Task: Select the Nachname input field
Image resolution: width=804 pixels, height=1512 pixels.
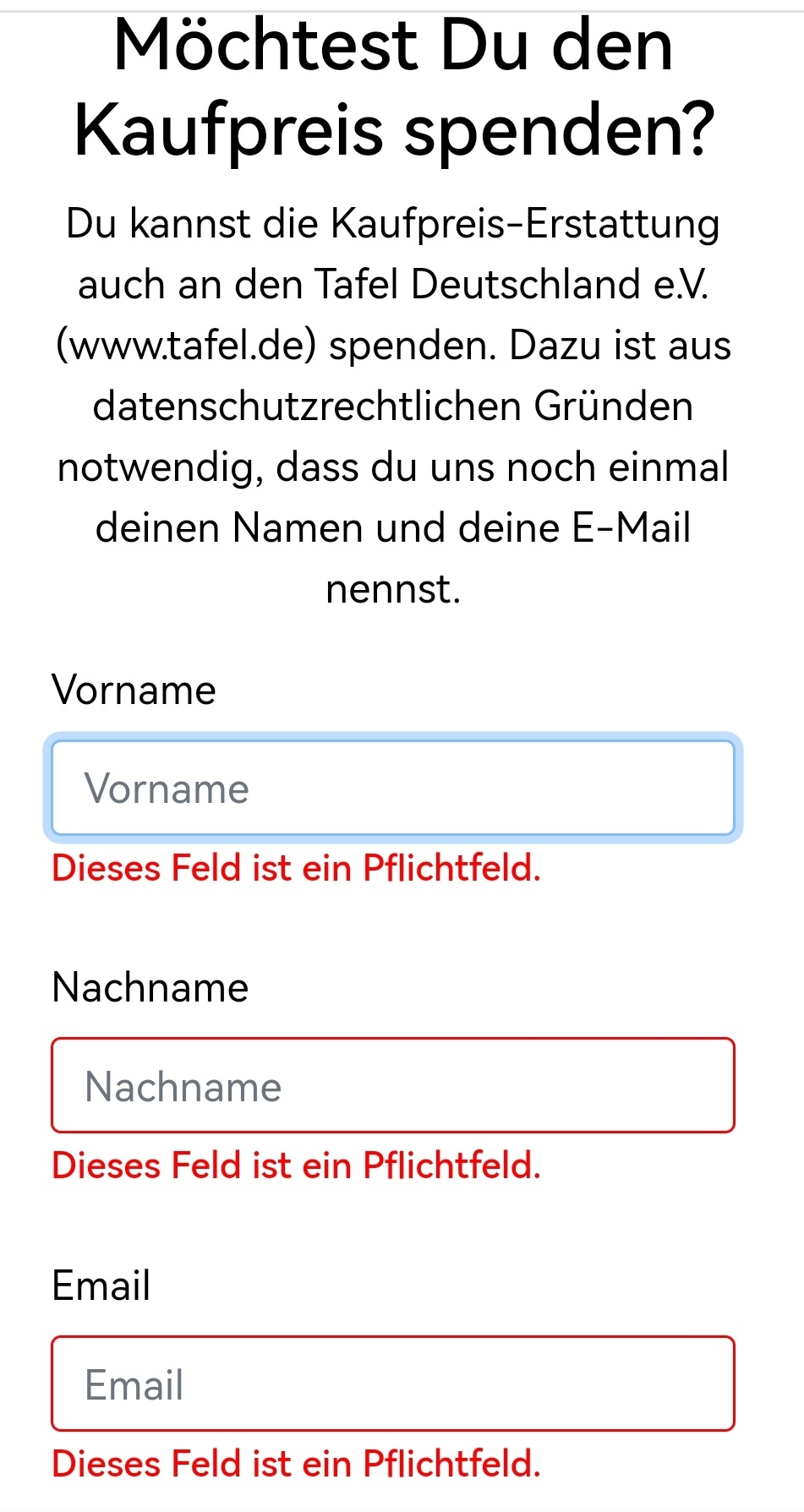Action: [x=393, y=1085]
